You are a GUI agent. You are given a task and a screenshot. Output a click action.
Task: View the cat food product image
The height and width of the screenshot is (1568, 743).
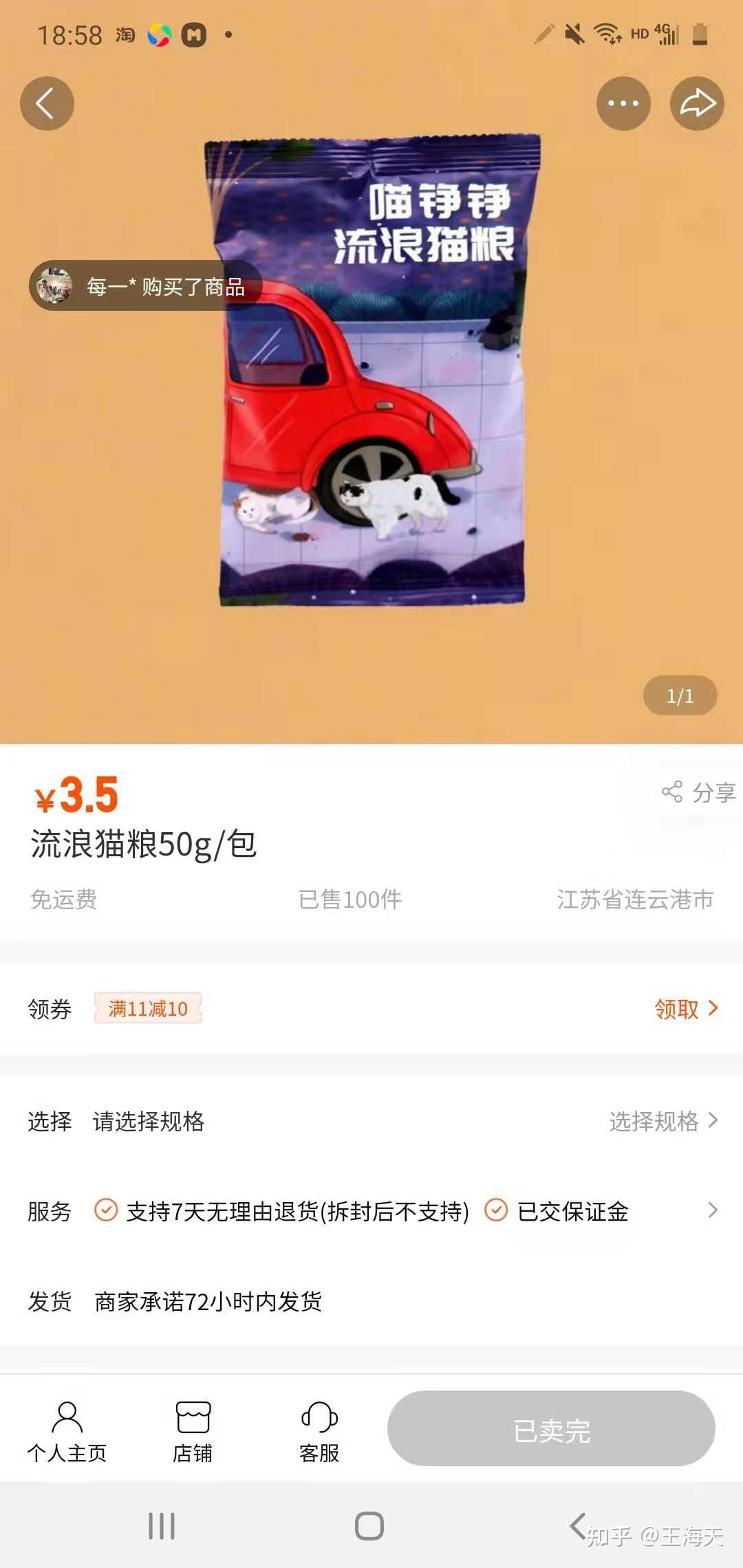371,371
